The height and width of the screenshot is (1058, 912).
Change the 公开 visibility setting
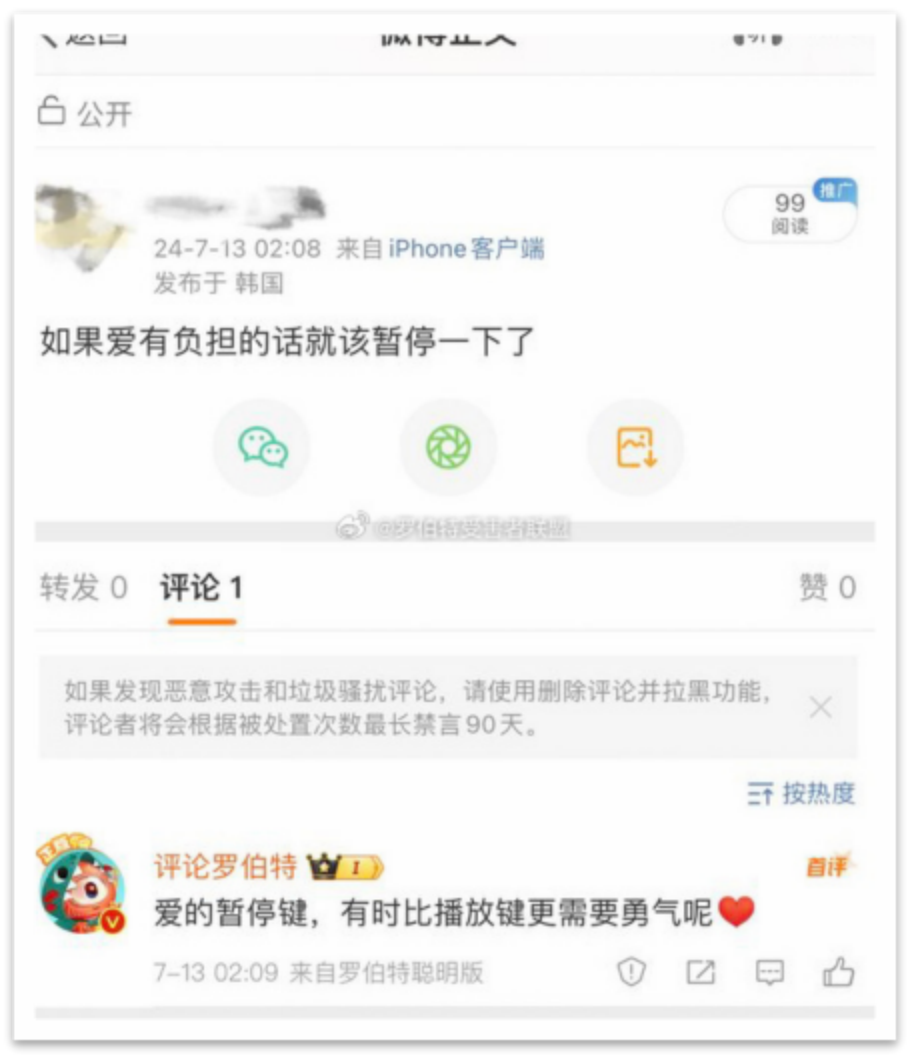(85, 113)
